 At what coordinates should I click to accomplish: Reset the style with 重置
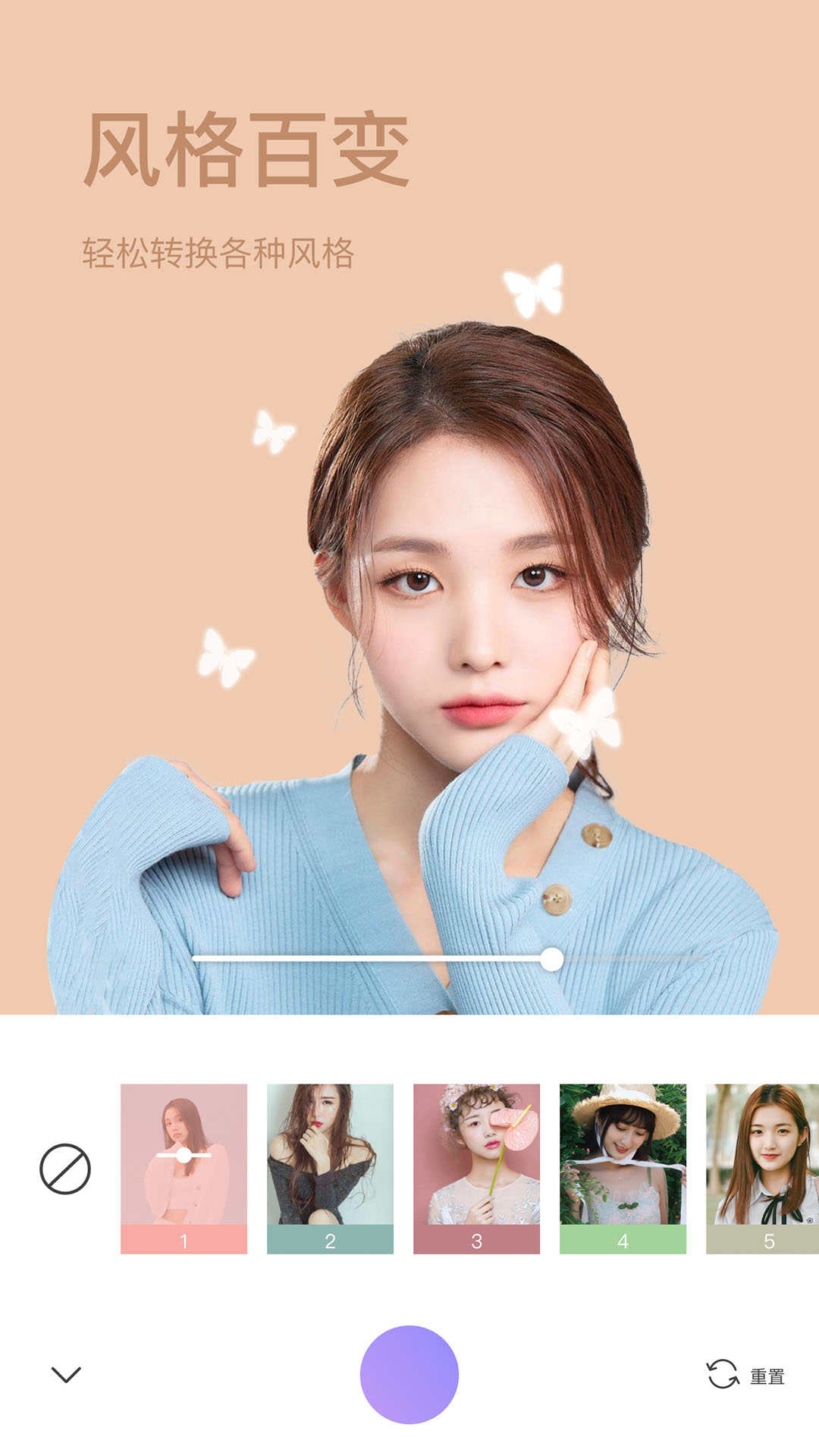pos(746,1375)
